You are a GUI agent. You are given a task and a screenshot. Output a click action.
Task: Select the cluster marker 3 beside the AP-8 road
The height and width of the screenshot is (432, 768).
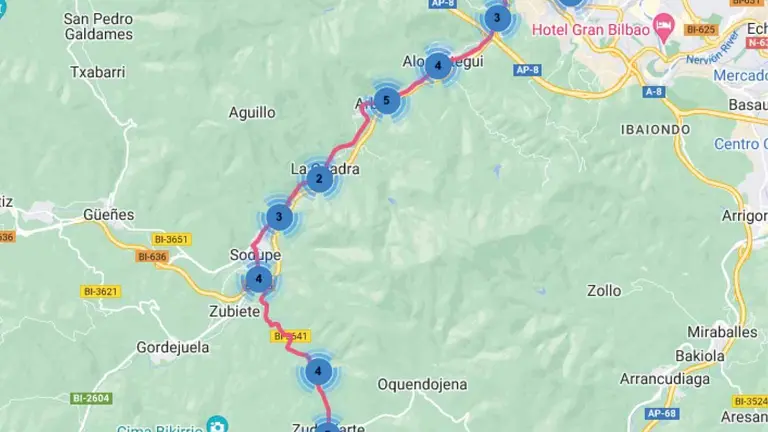click(x=497, y=17)
